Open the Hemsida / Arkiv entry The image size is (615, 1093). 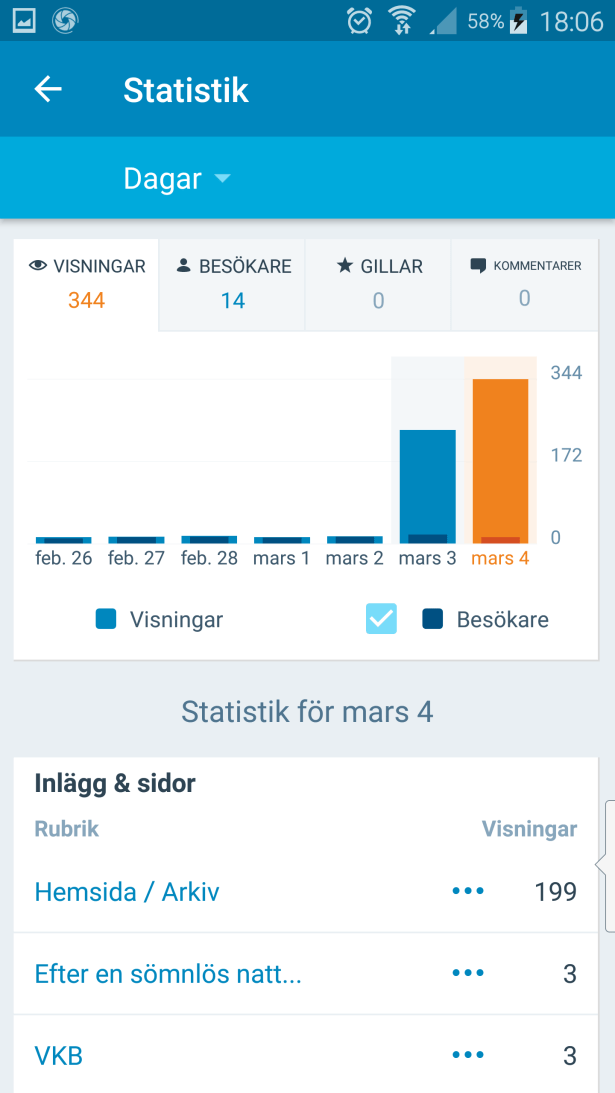tap(127, 891)
